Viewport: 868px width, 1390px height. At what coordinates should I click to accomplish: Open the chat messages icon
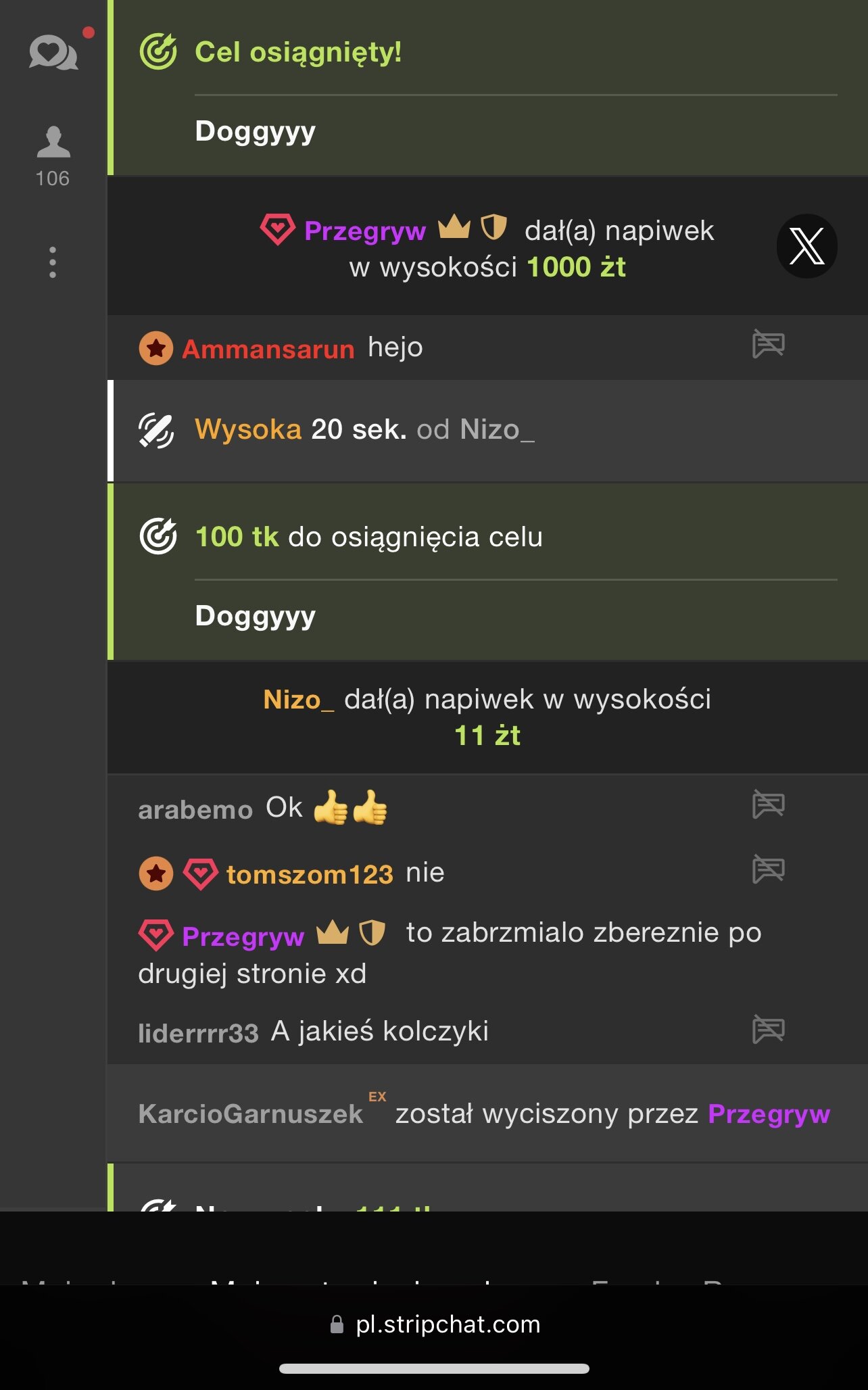53,53
